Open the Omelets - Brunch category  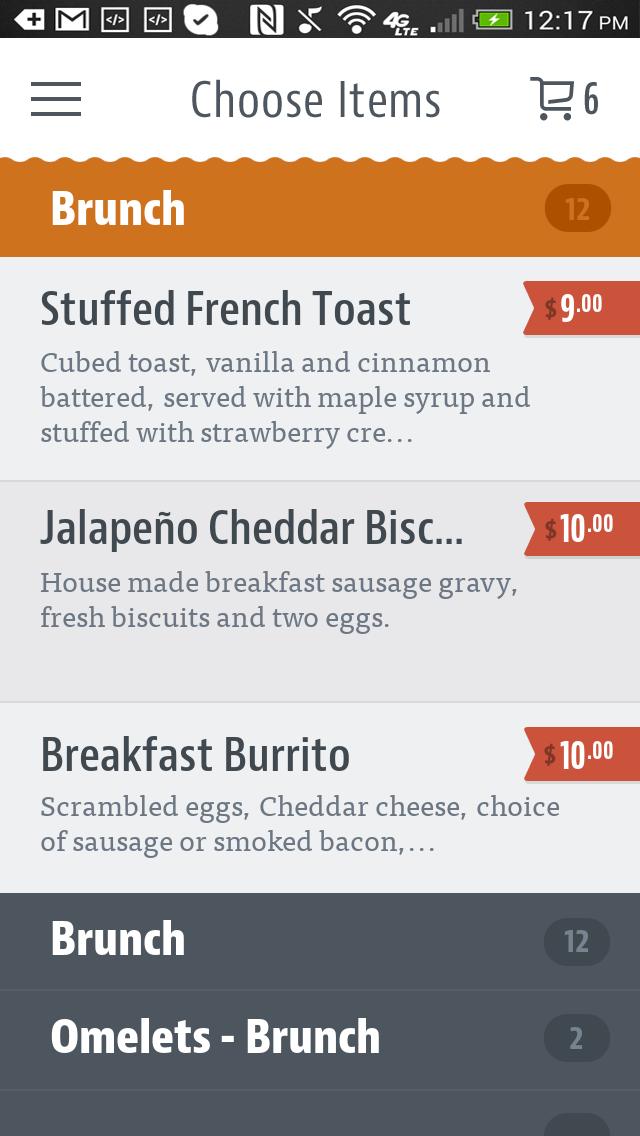point(320,1038)
